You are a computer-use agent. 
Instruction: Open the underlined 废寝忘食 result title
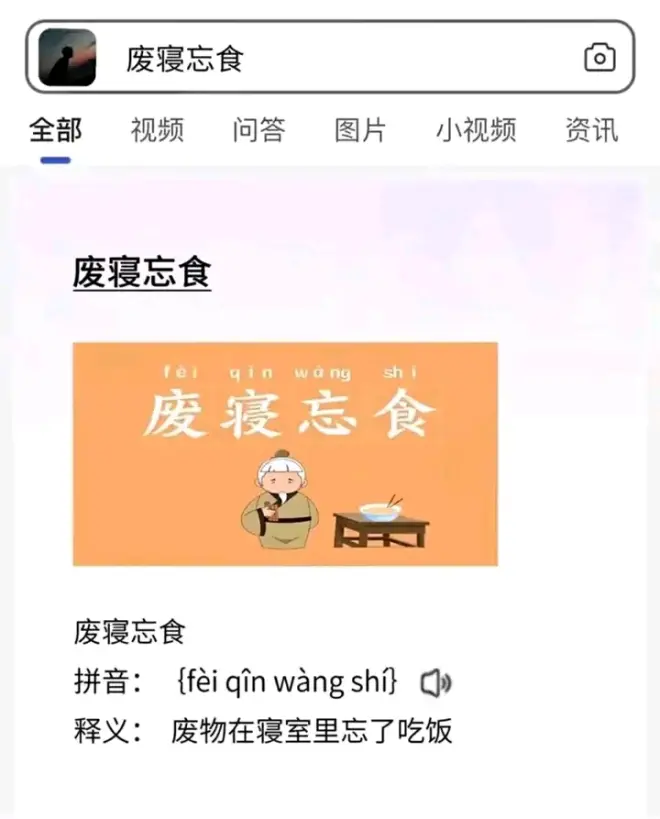142,273
